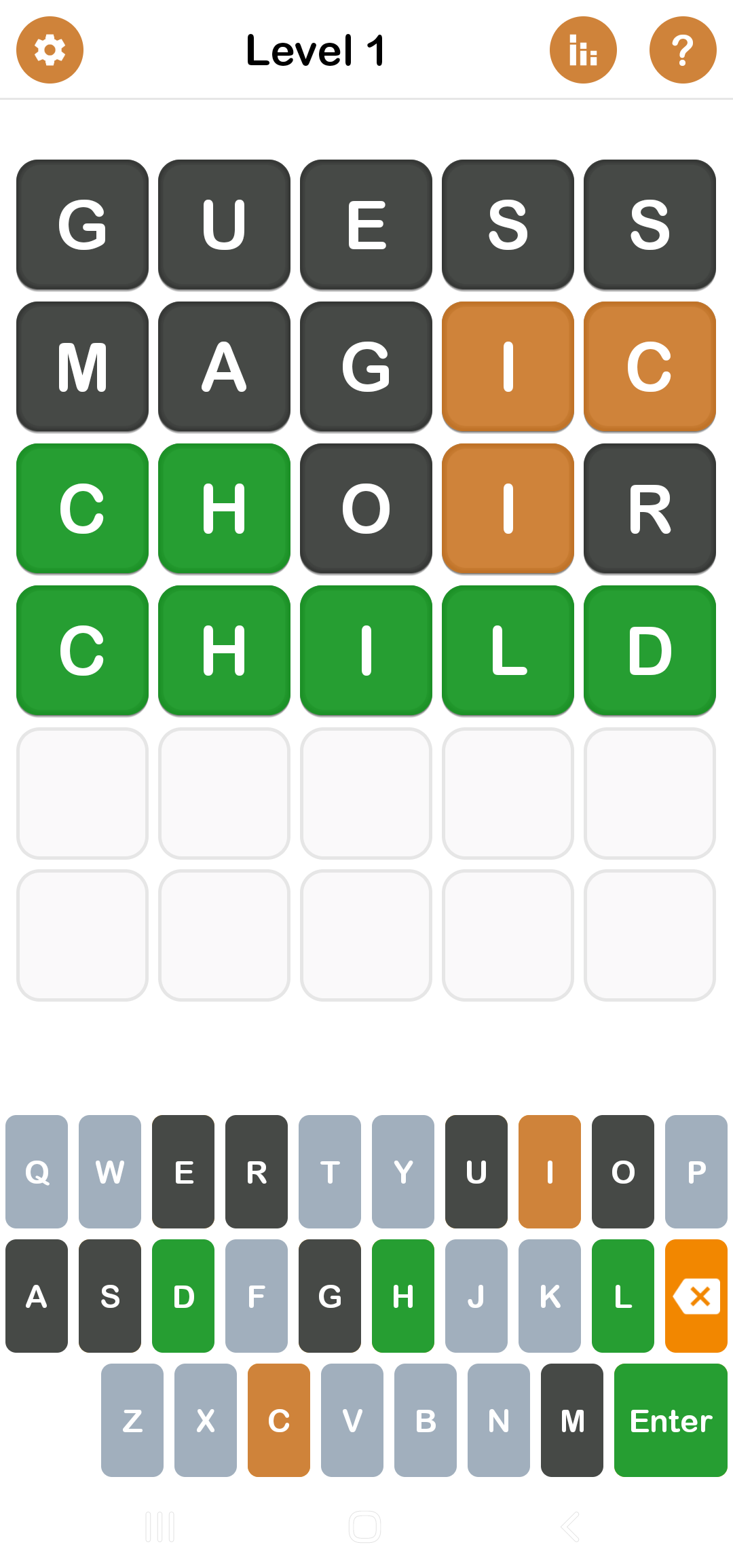Open the statistics chart icon
Screen dimensions: 733x1568
click(583, 50)
